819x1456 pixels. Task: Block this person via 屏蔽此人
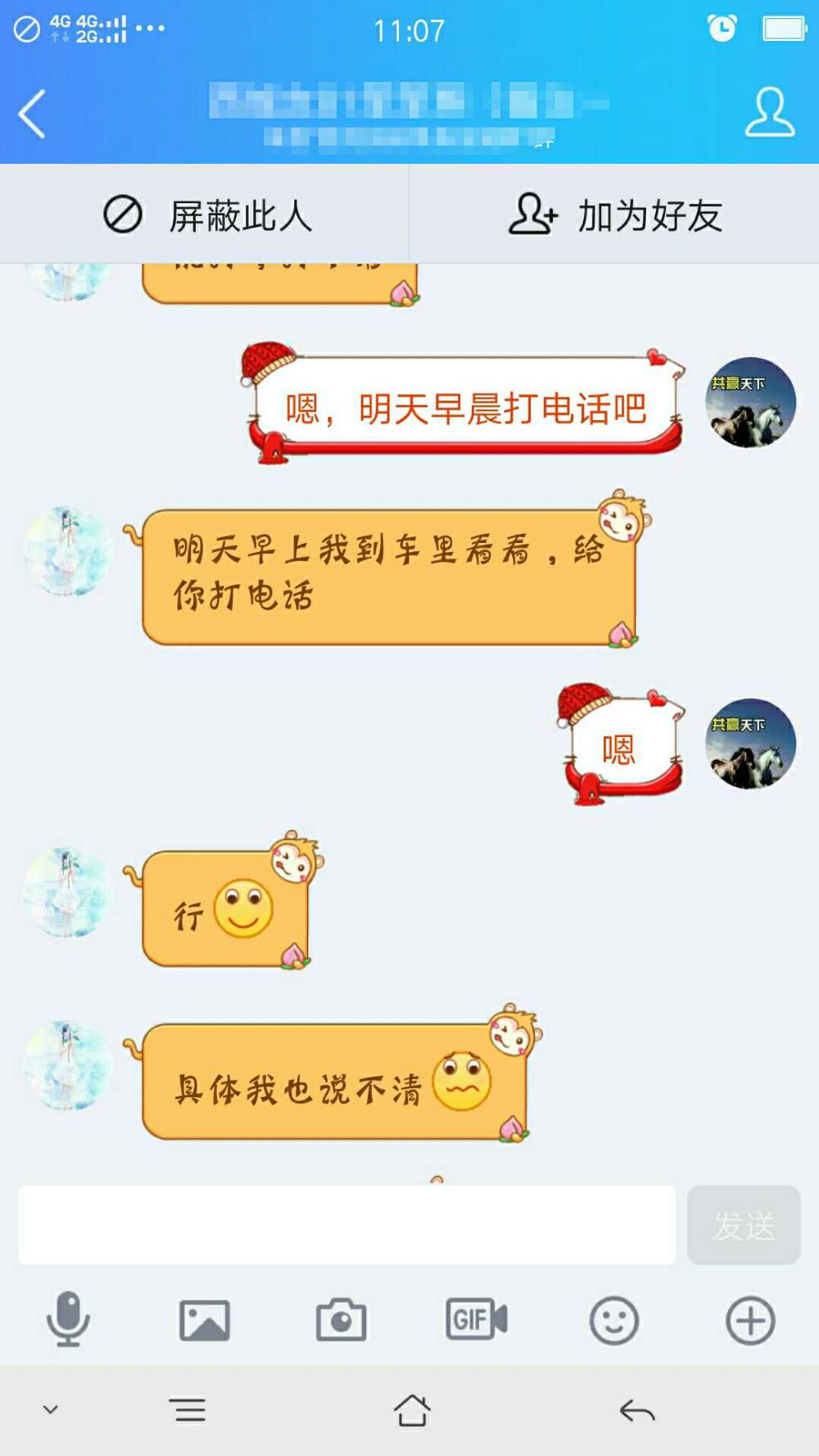[206, 215]
